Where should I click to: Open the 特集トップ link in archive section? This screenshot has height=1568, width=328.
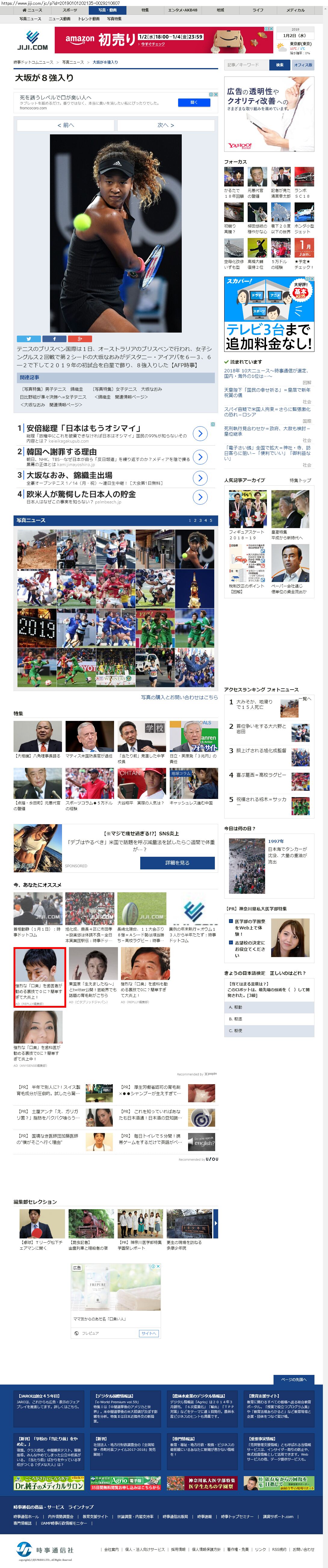(x=300, y=480)
